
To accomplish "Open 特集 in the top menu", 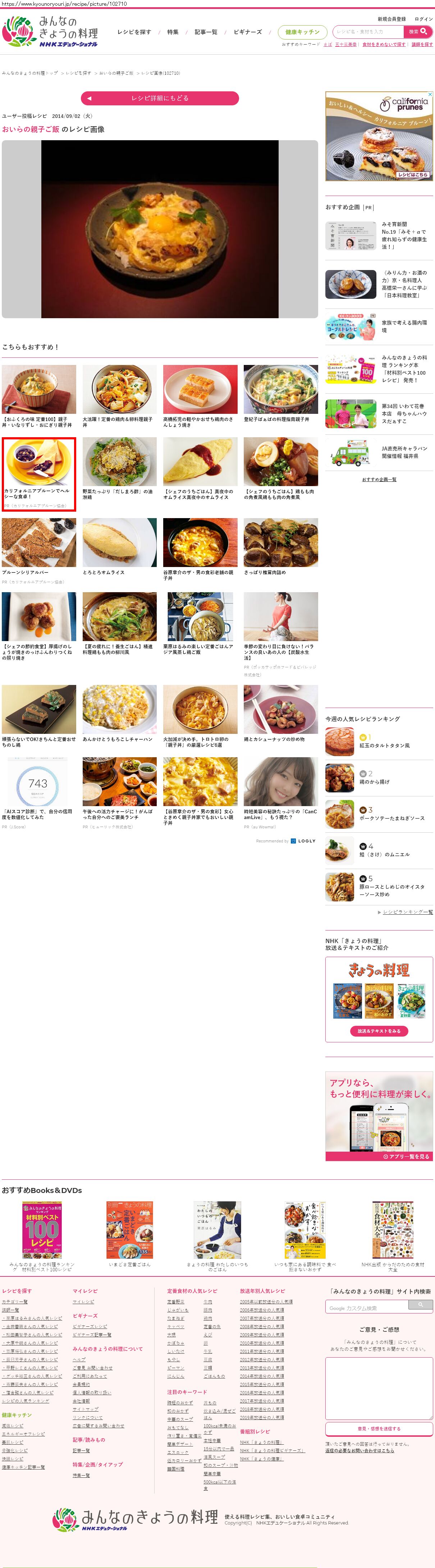I will point(173,32).
